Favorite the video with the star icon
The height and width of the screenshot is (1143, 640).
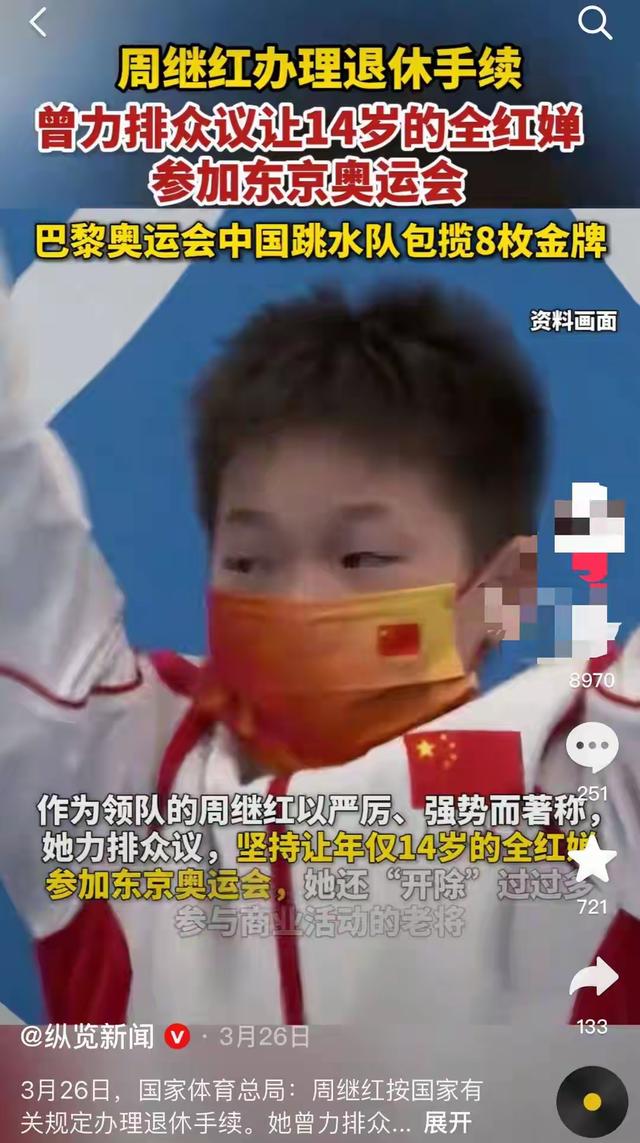pos(592,859)
